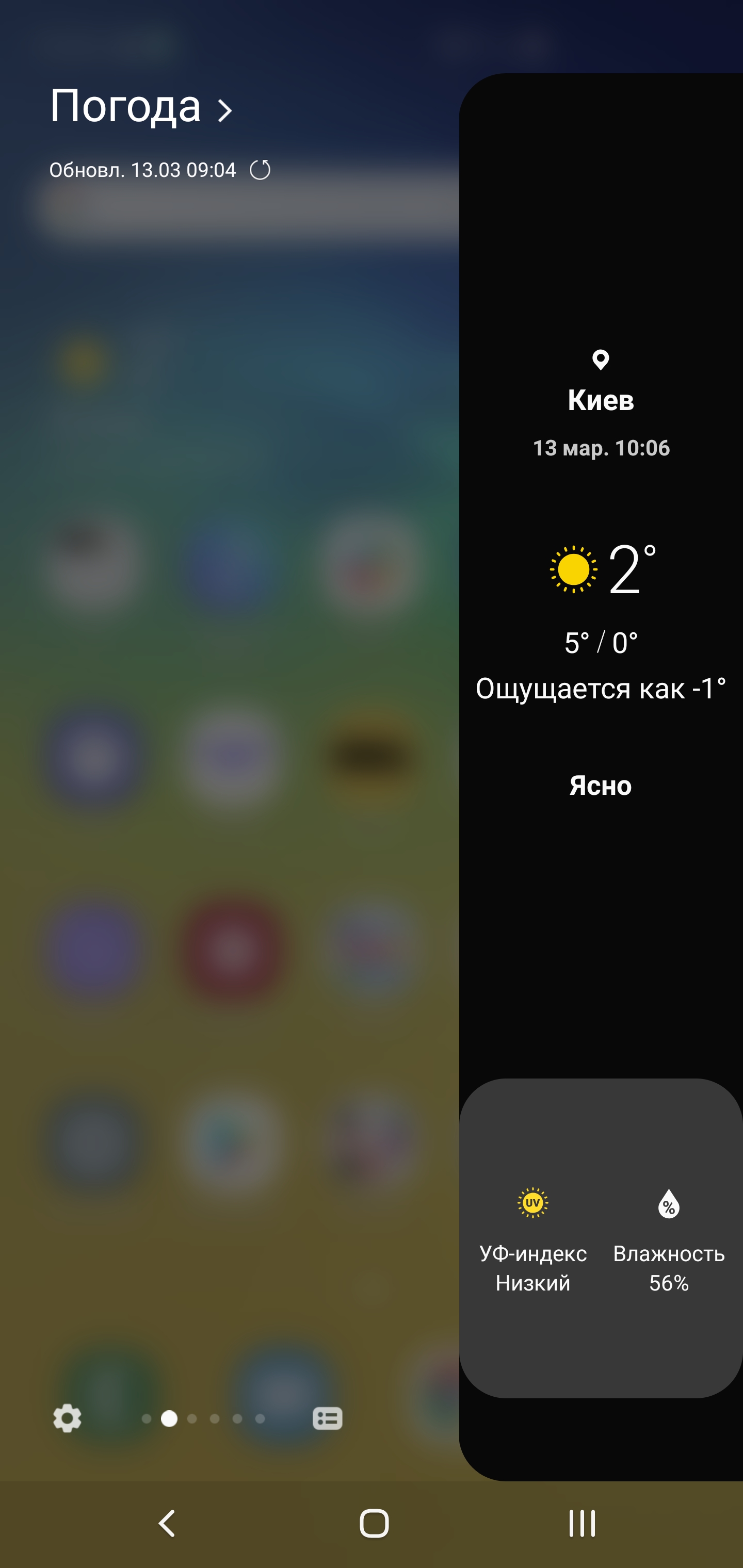Open the edge panel settings gear
Screen dimensions: 743x1568
tap(67, 1419)
